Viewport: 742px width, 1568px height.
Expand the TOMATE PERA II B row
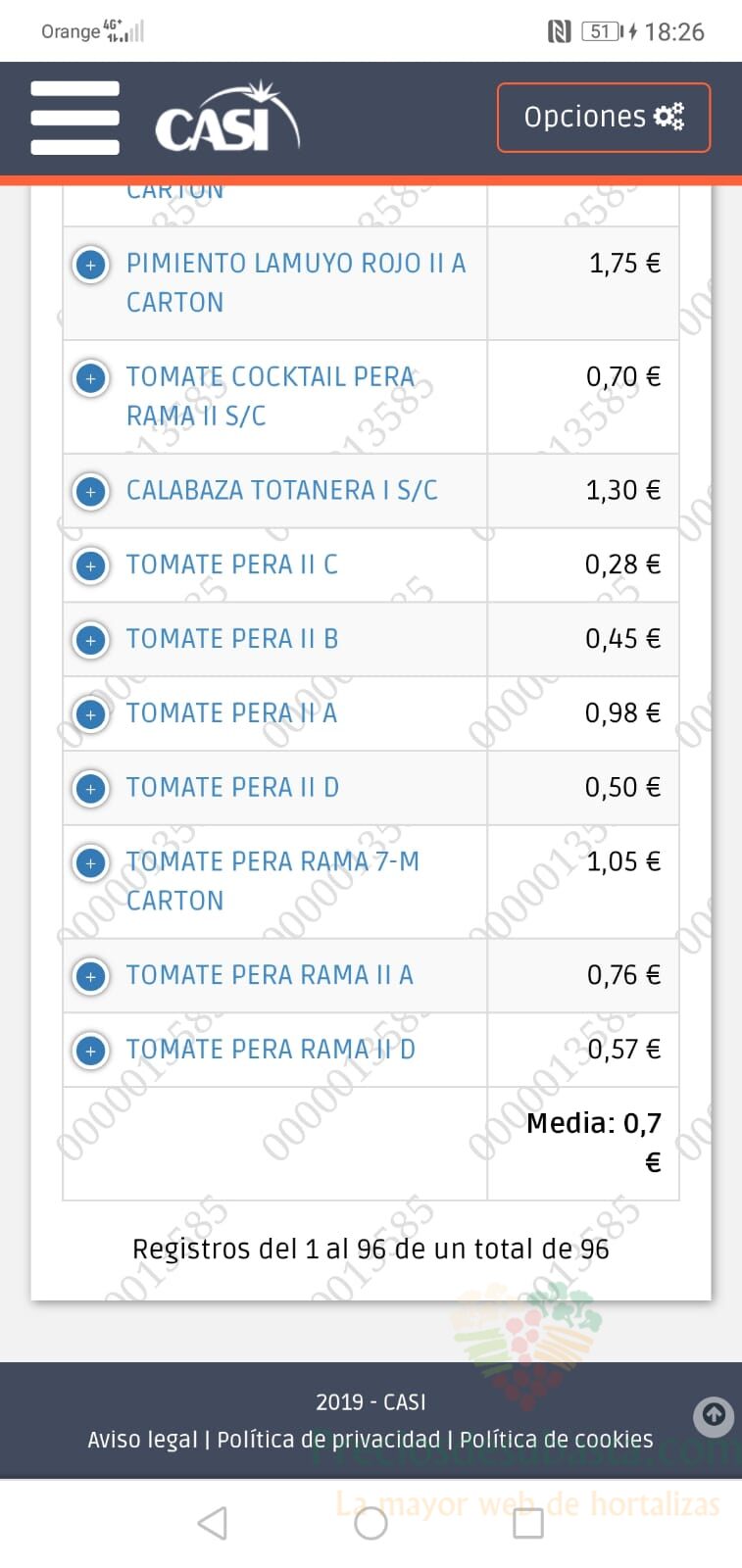(91, 641)
